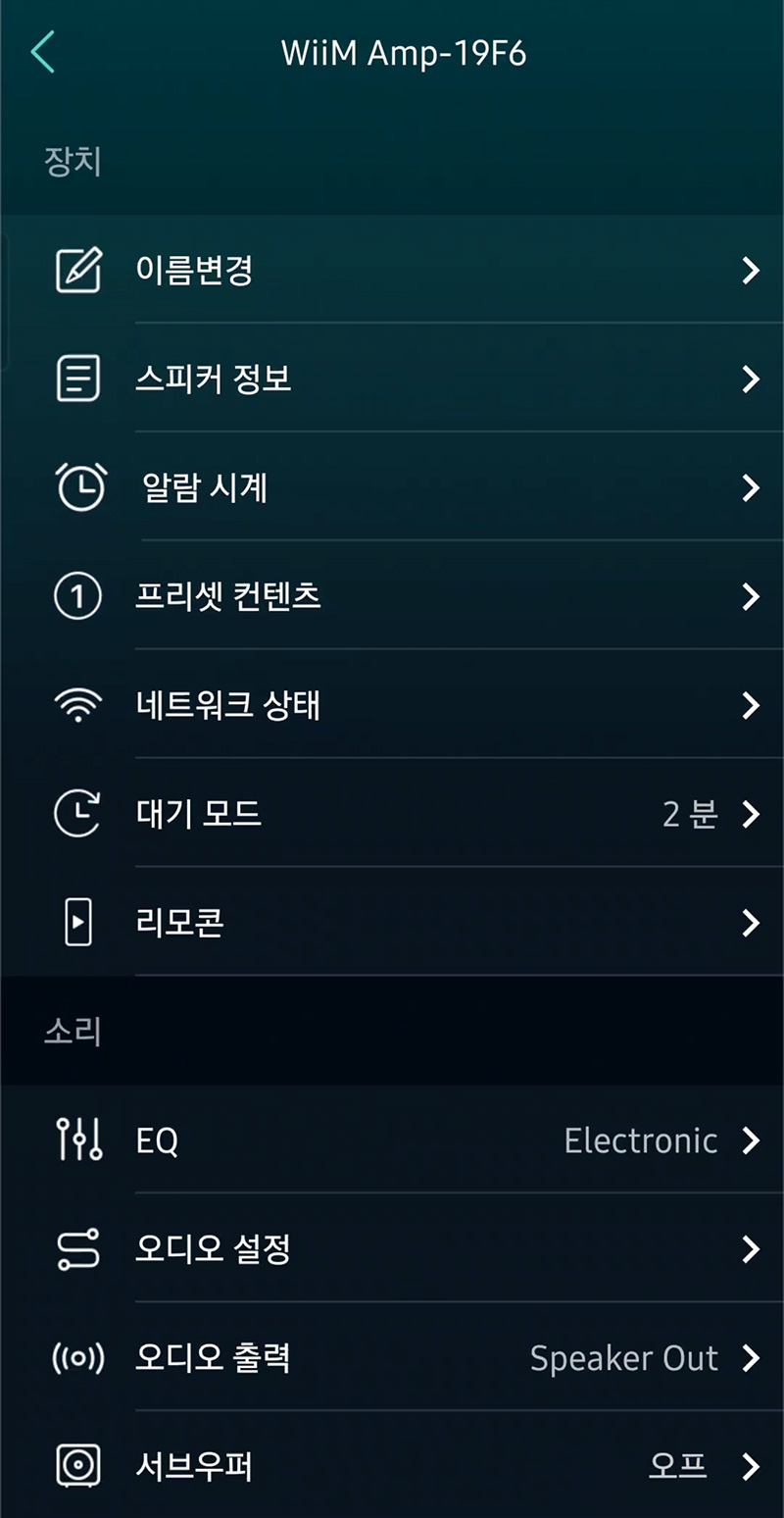Open 프리셋 컨텐츠 preset contents
This screenshot has width=784, height=1518.
coord(392,595)
